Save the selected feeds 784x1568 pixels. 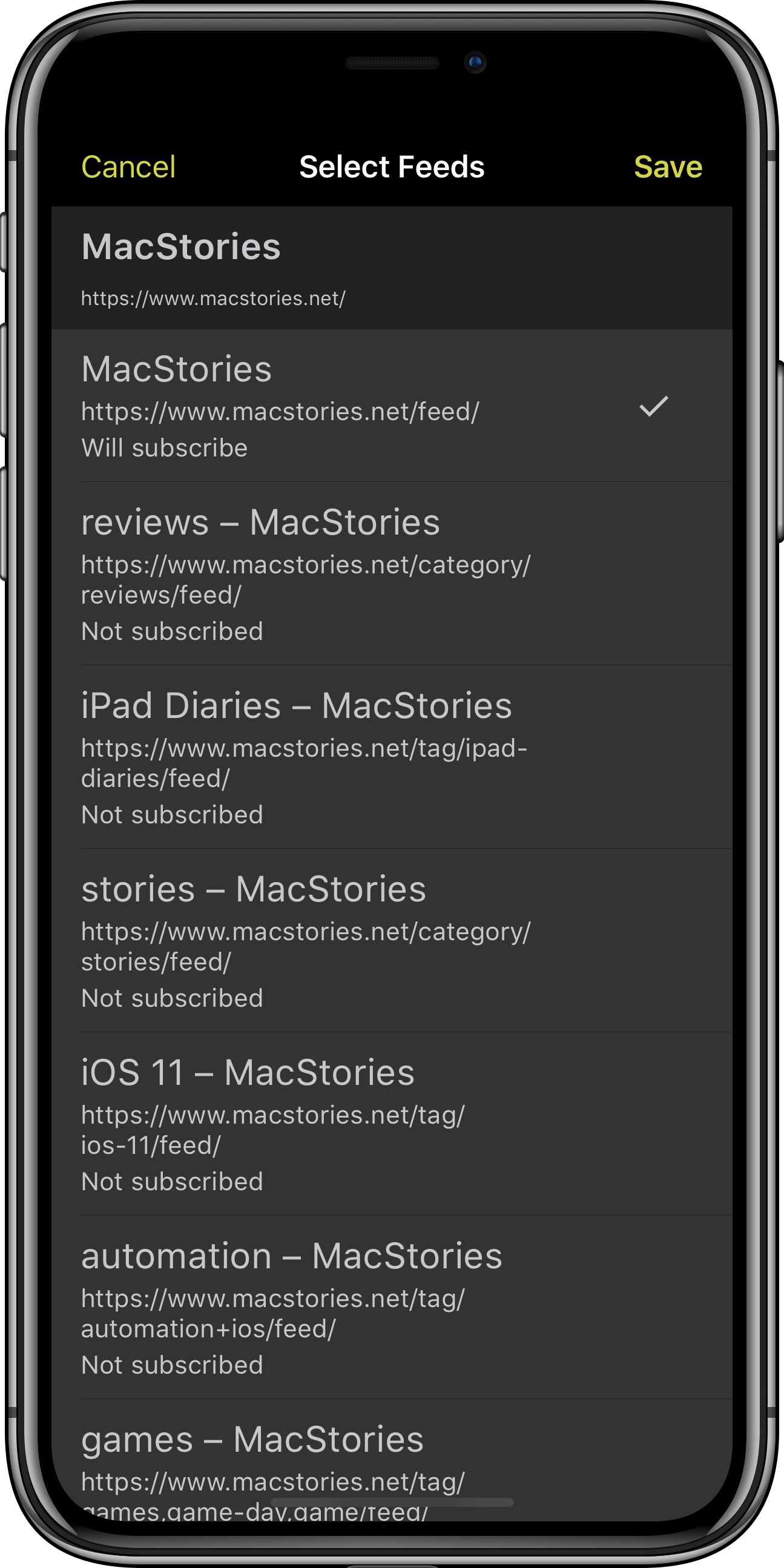(x=668, y=166)
